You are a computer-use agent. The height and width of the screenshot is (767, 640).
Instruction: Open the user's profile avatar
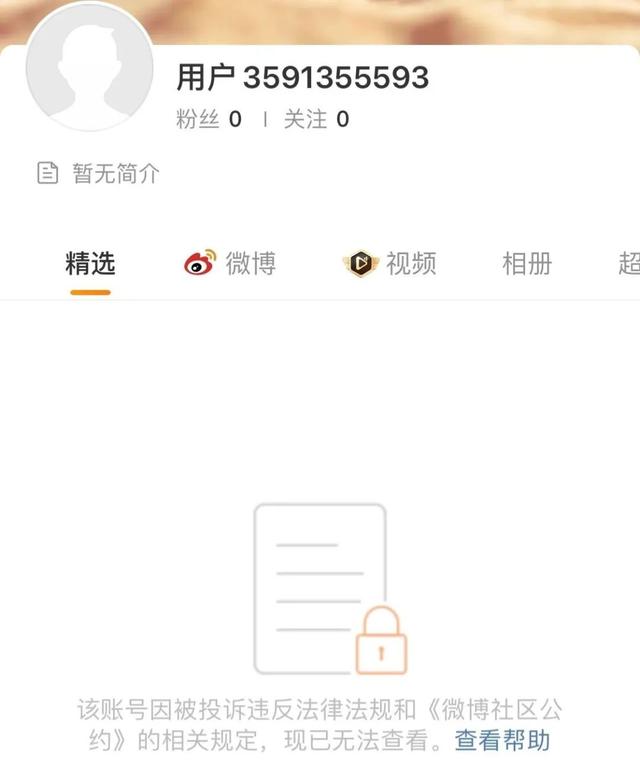point(90,68)
